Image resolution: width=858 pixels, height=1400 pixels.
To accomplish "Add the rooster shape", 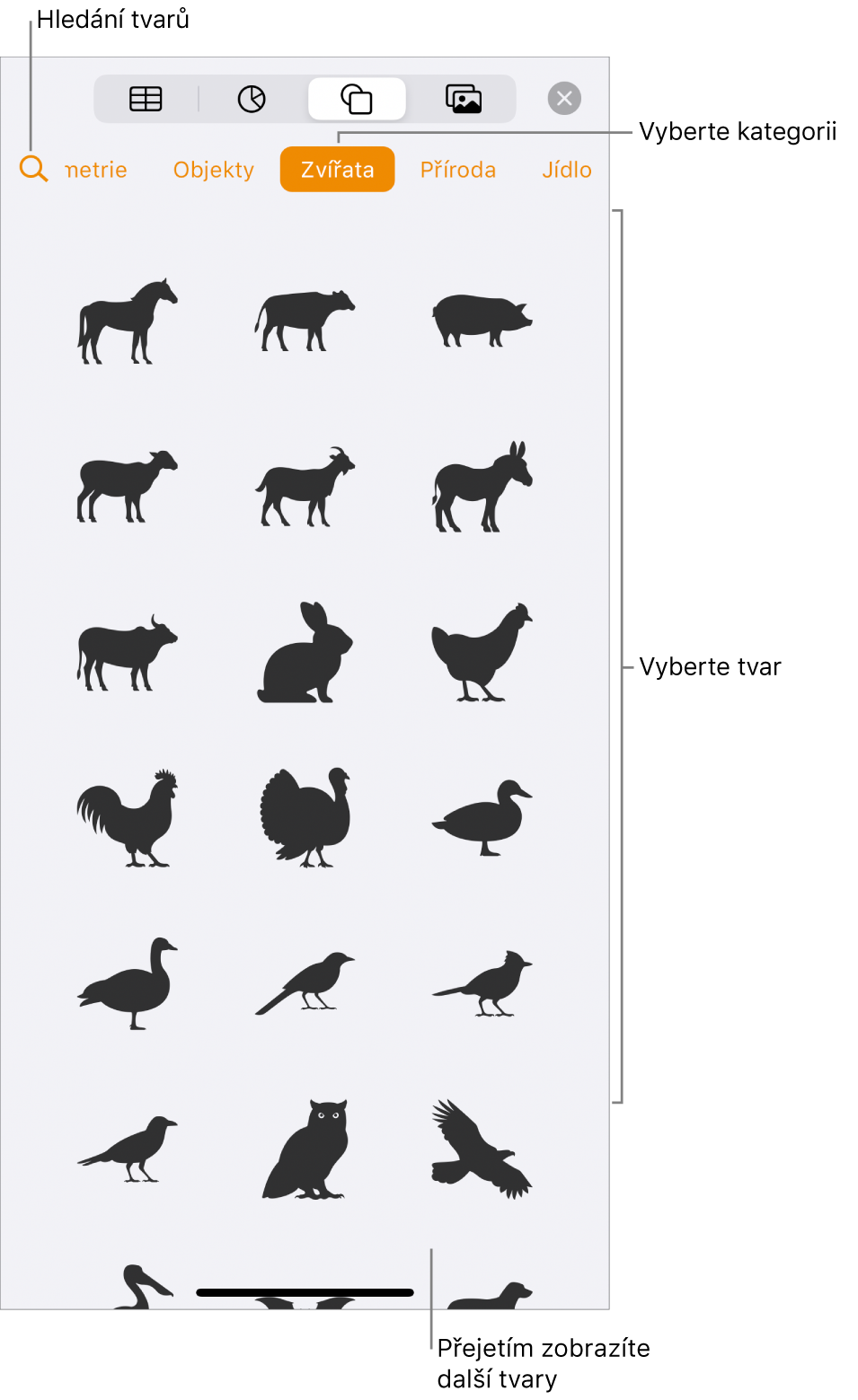I will coord(127,818).
